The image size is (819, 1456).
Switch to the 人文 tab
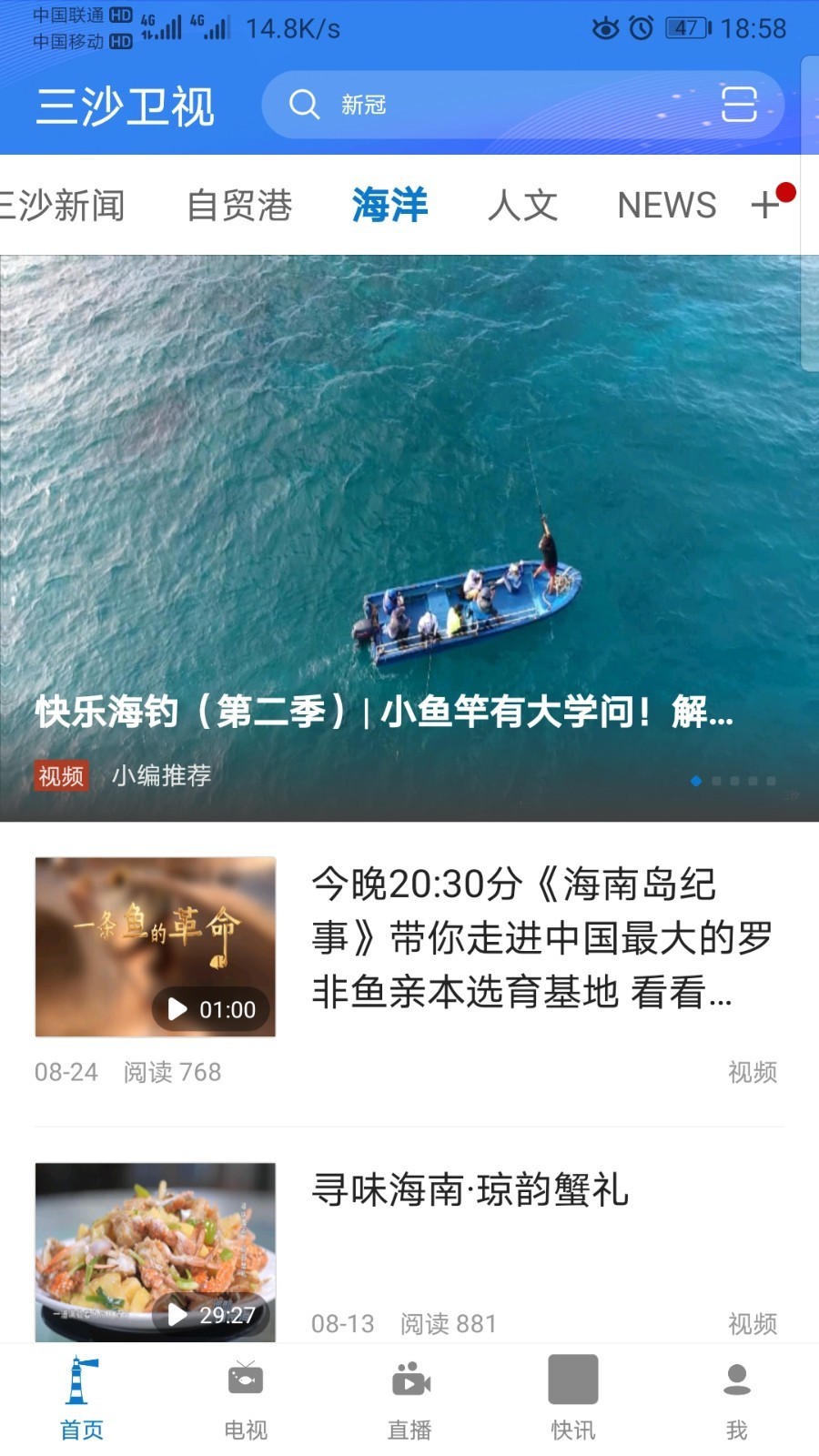coord(522,206)
